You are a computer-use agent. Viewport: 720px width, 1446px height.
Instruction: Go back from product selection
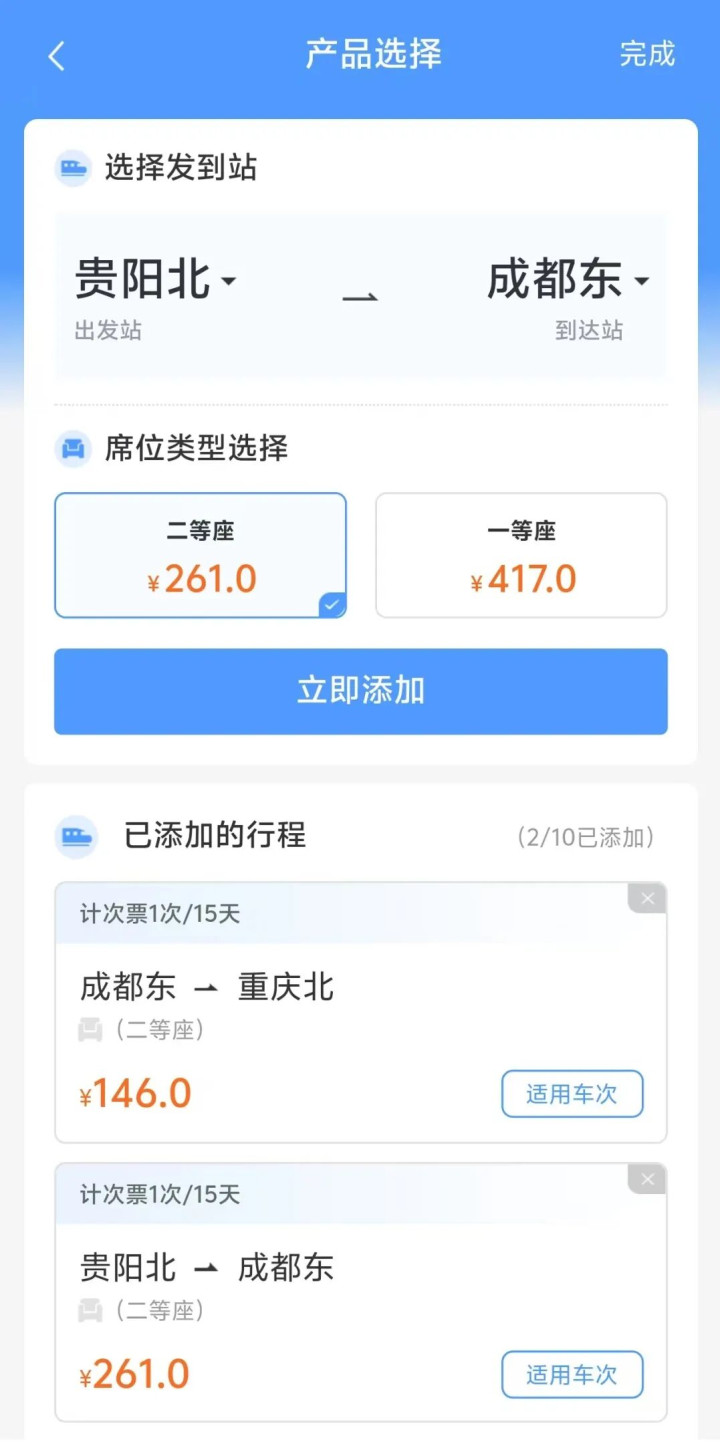(x=56, y=56)
